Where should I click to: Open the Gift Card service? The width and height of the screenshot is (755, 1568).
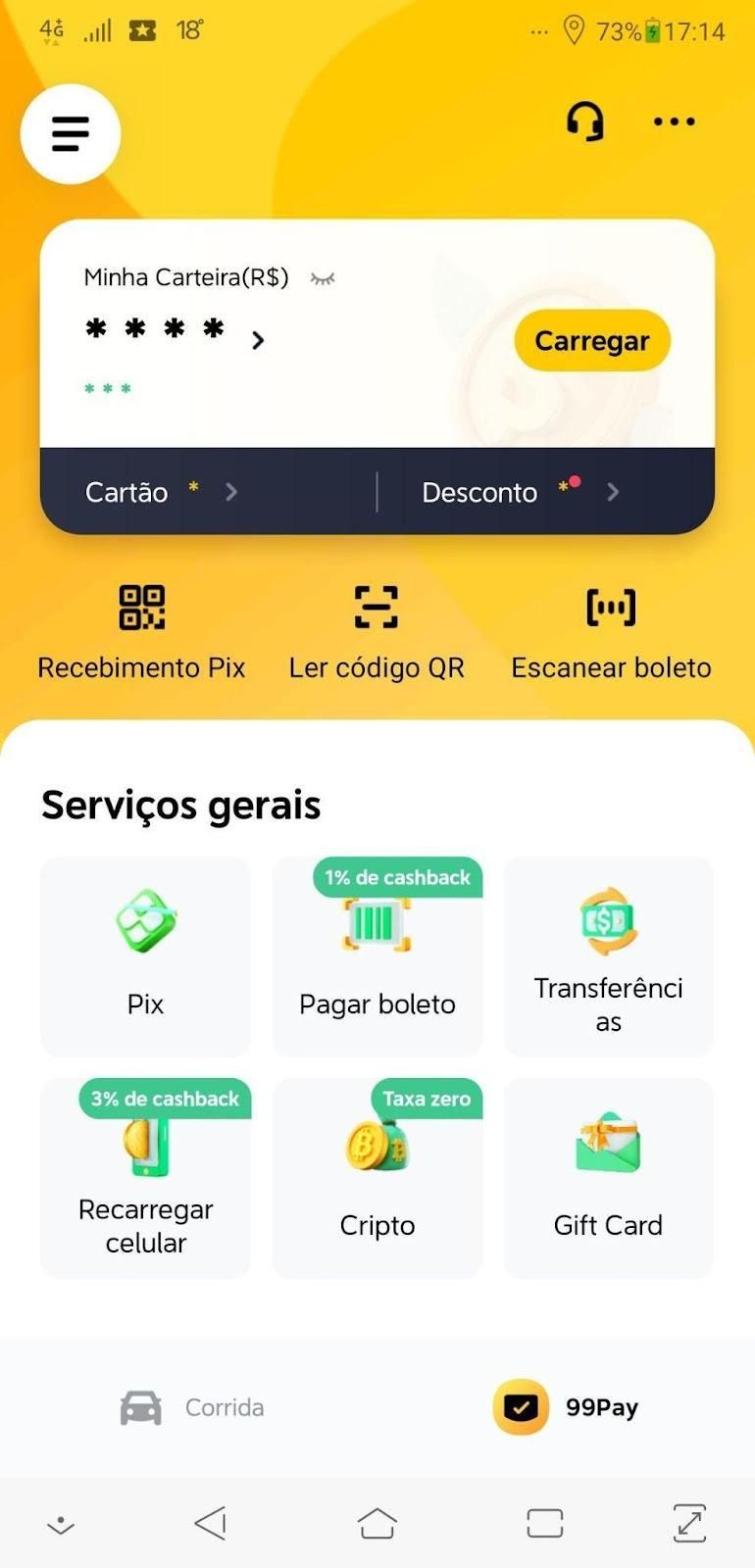(x=608, y=1180)
